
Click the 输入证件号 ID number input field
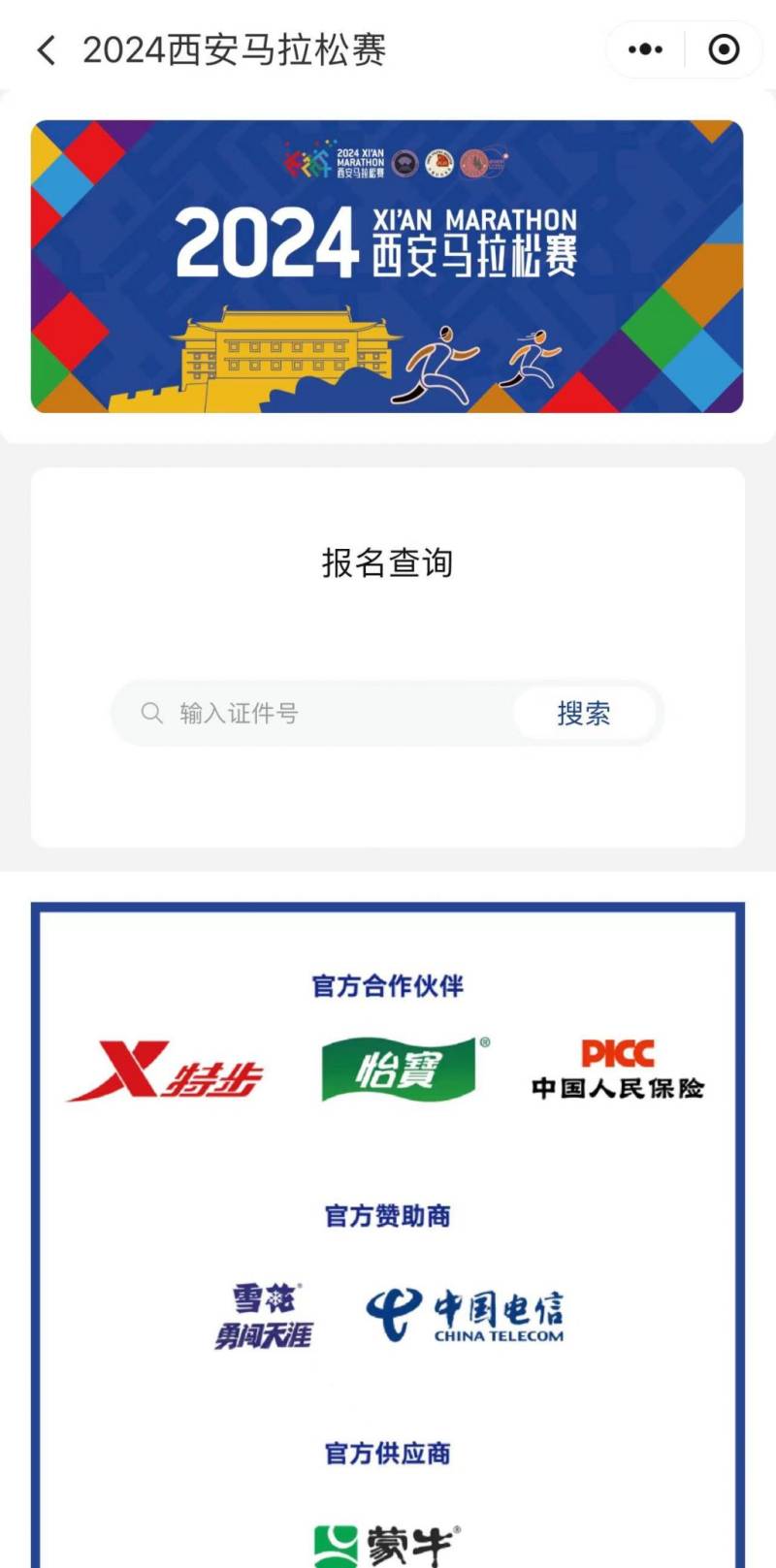[291, 713]
